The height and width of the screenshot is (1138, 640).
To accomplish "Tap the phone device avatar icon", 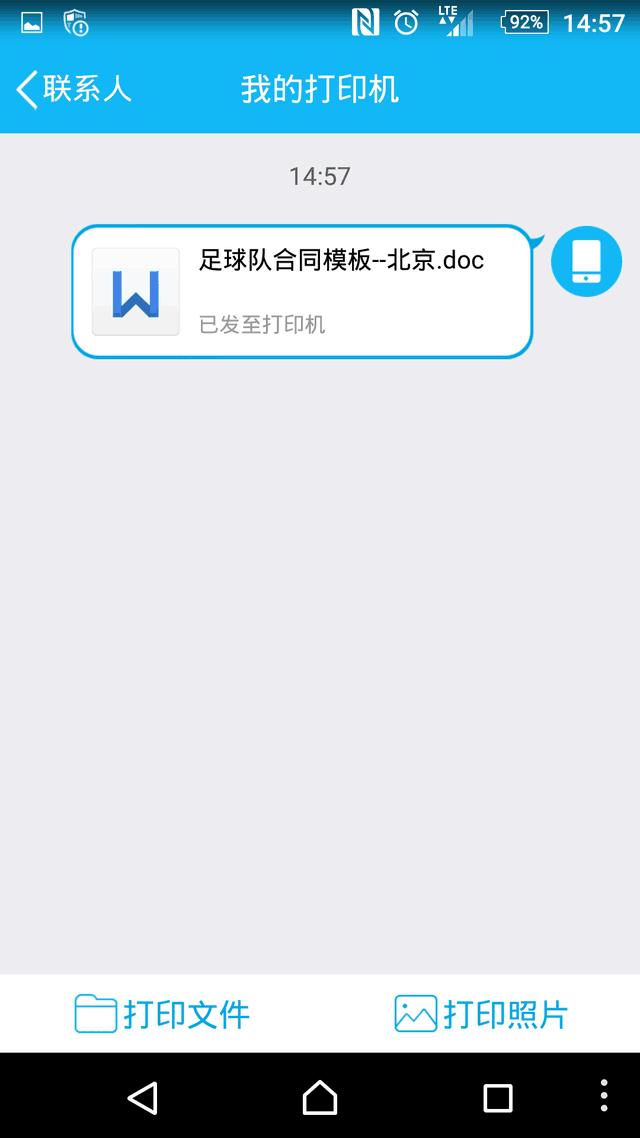I will click(x=586, y=261).
